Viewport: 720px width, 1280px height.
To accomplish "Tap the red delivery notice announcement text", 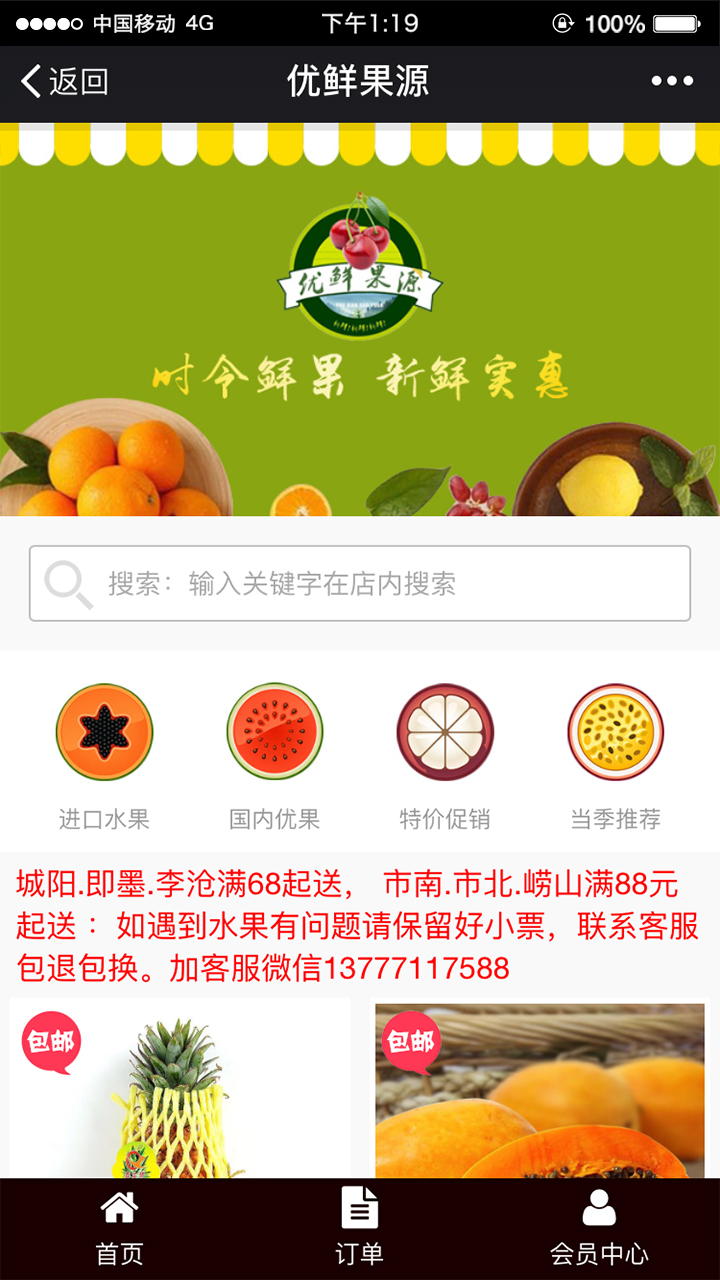I will [360, 914].
